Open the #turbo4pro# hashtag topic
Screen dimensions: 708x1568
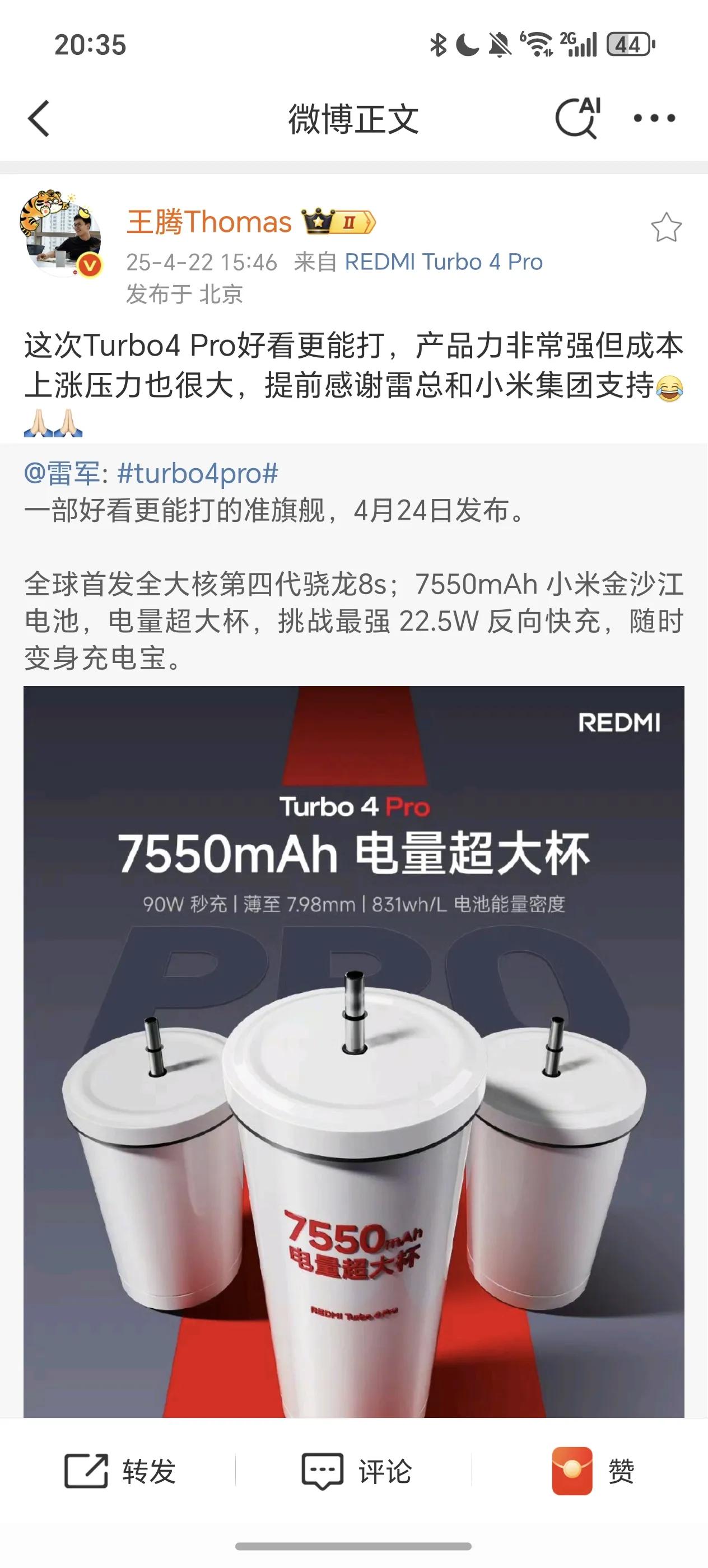click(x=197, y=474)
